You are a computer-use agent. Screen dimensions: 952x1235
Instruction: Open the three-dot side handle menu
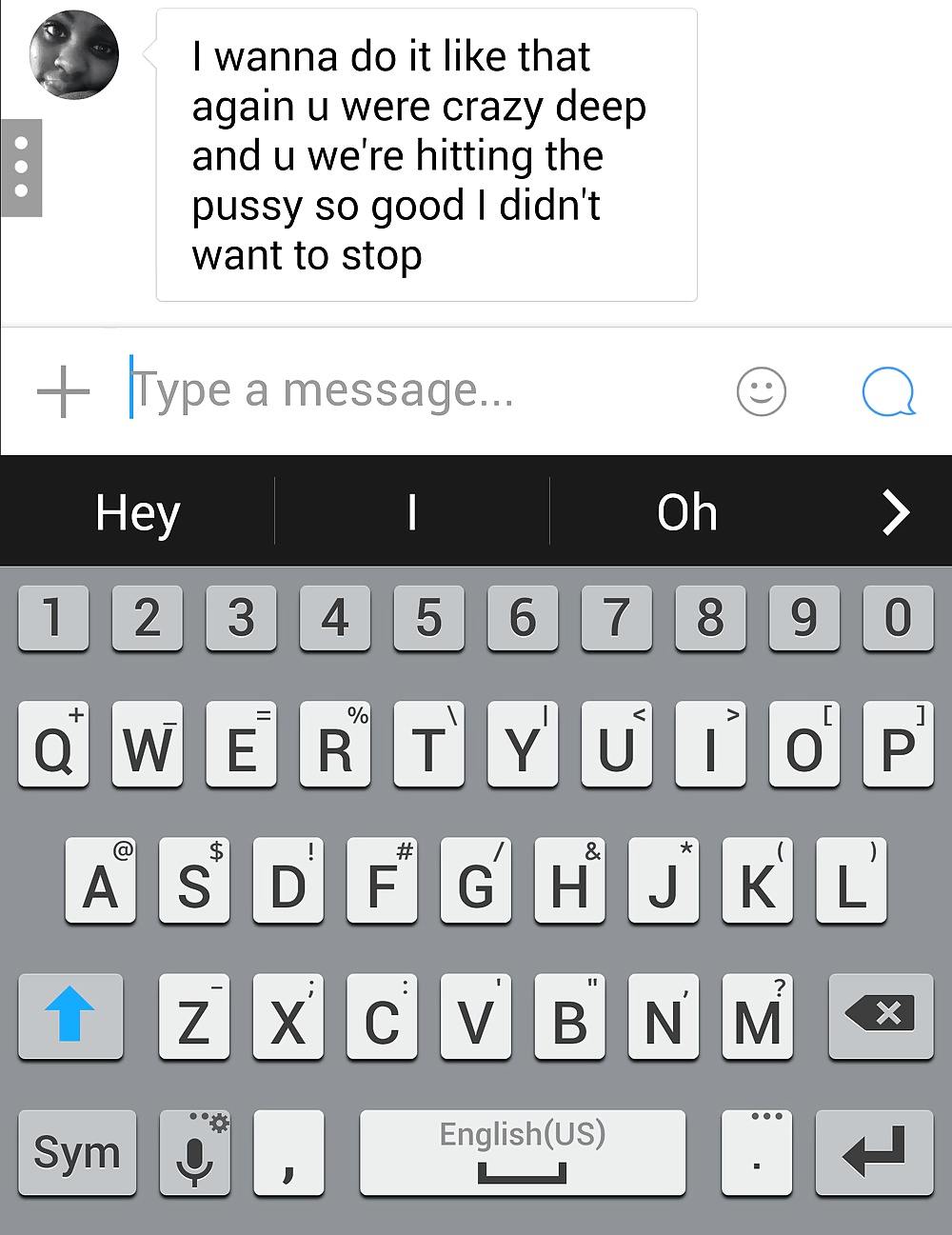21,168
